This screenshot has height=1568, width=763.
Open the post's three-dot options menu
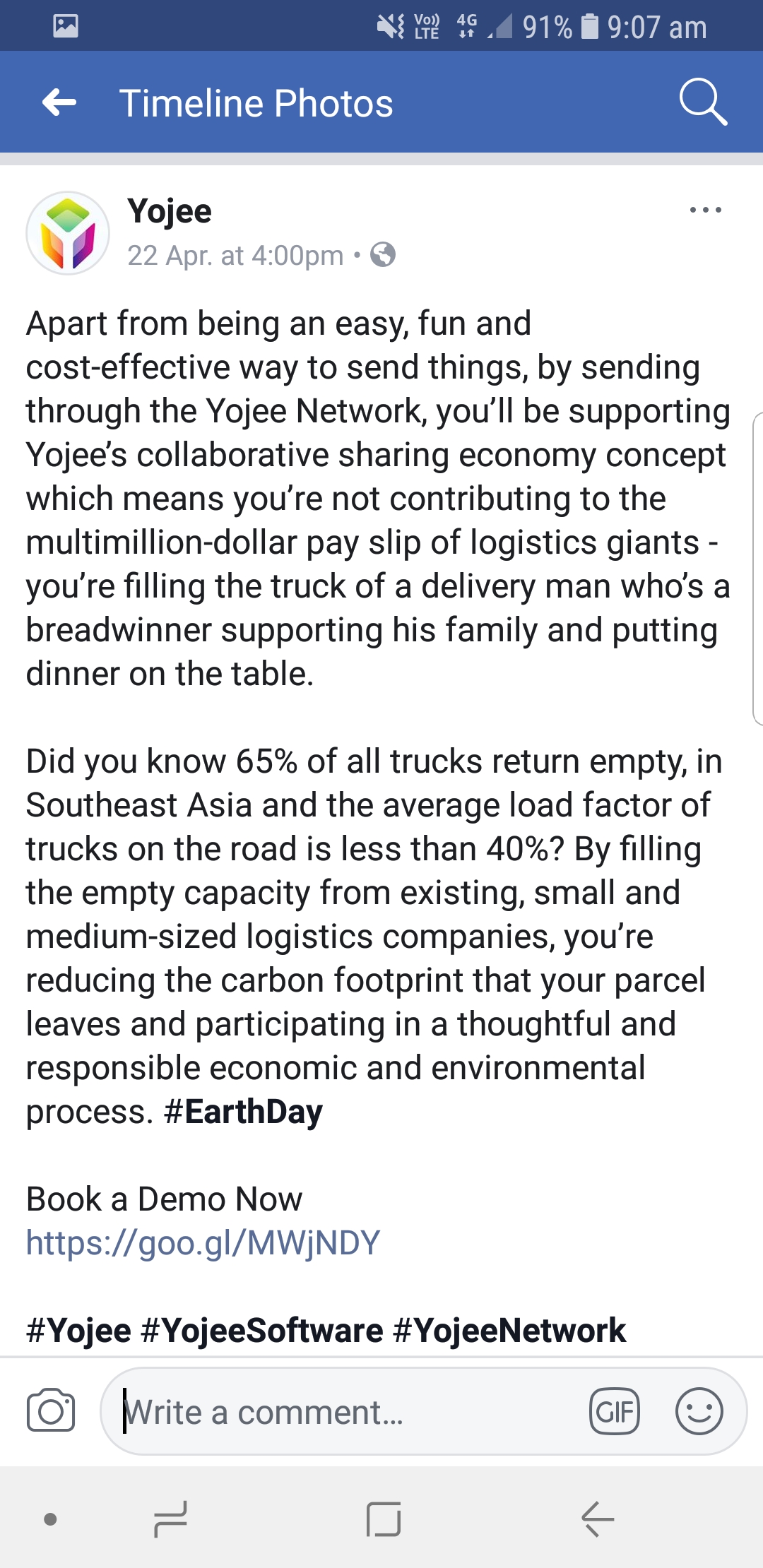click(705, 210)
